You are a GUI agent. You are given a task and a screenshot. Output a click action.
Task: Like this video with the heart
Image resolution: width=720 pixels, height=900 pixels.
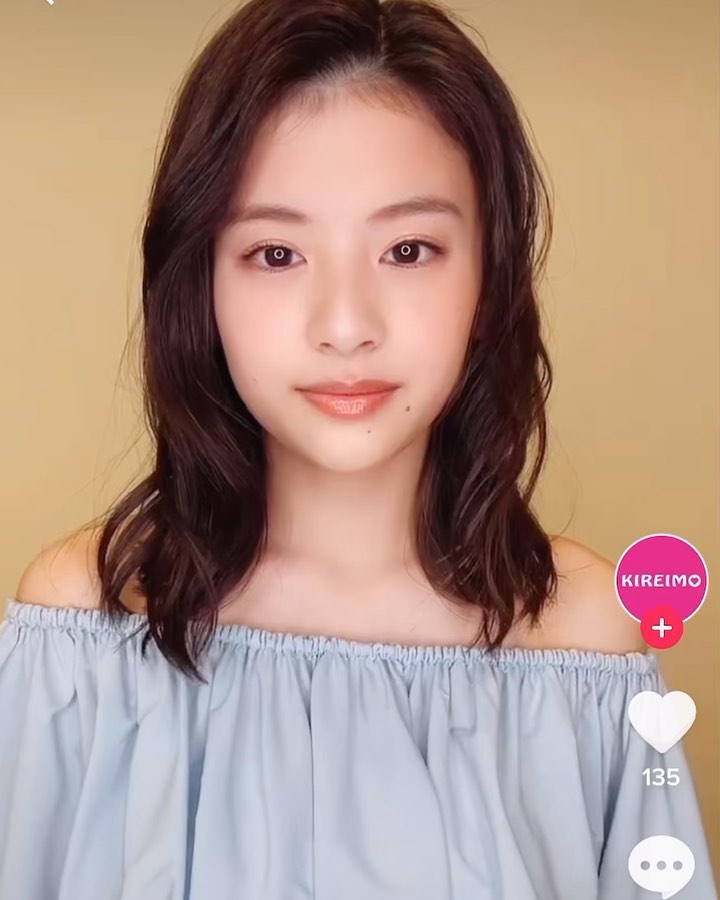(x=661, y=721)
